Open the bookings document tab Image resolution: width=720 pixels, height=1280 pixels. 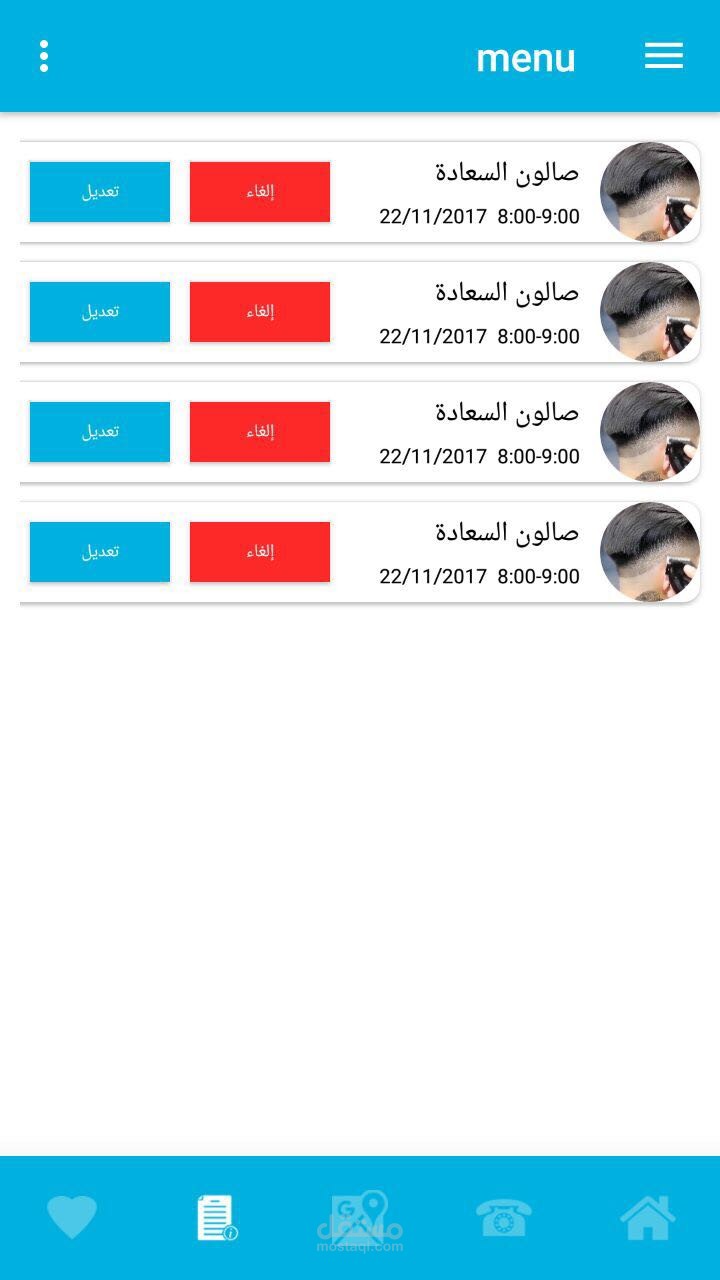216,1217
